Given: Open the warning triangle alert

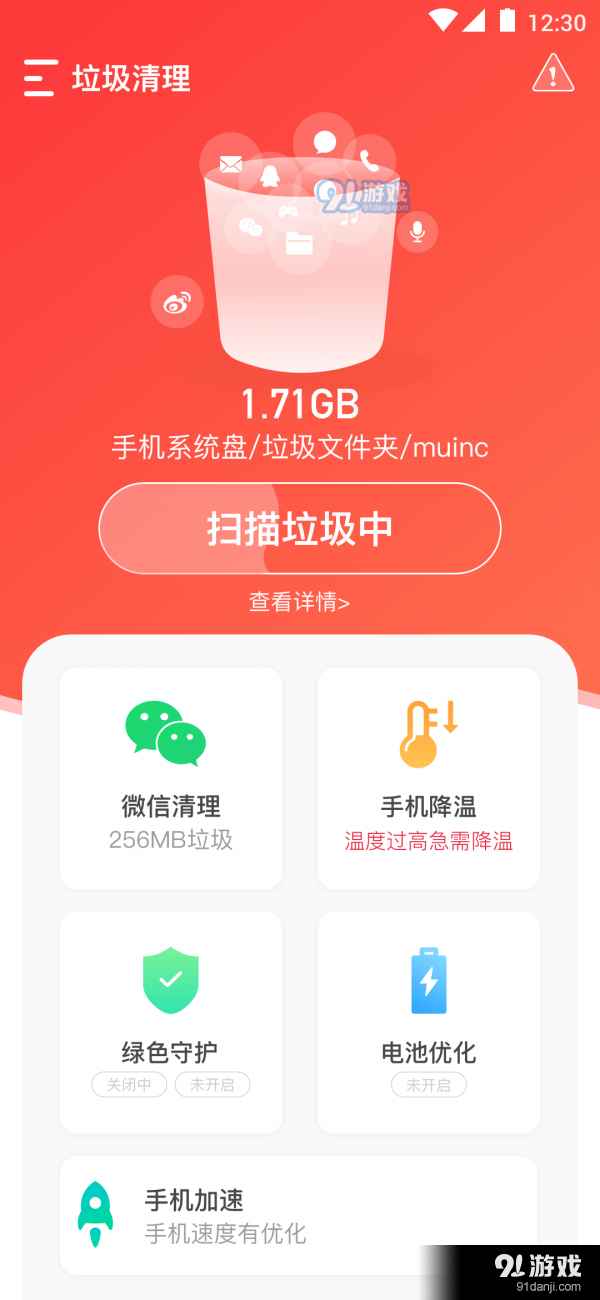Looking at the screenshot, I should click(x=552, y=73).
